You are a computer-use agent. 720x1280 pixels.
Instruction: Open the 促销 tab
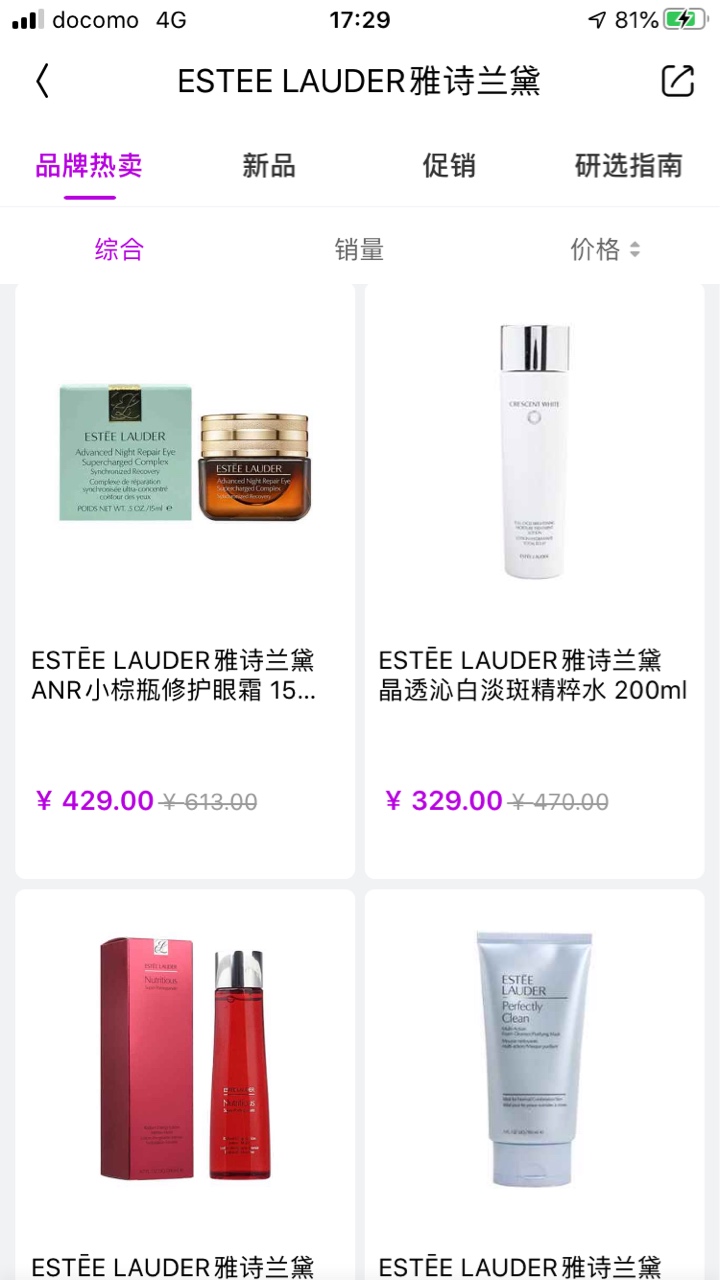[449, 166]
